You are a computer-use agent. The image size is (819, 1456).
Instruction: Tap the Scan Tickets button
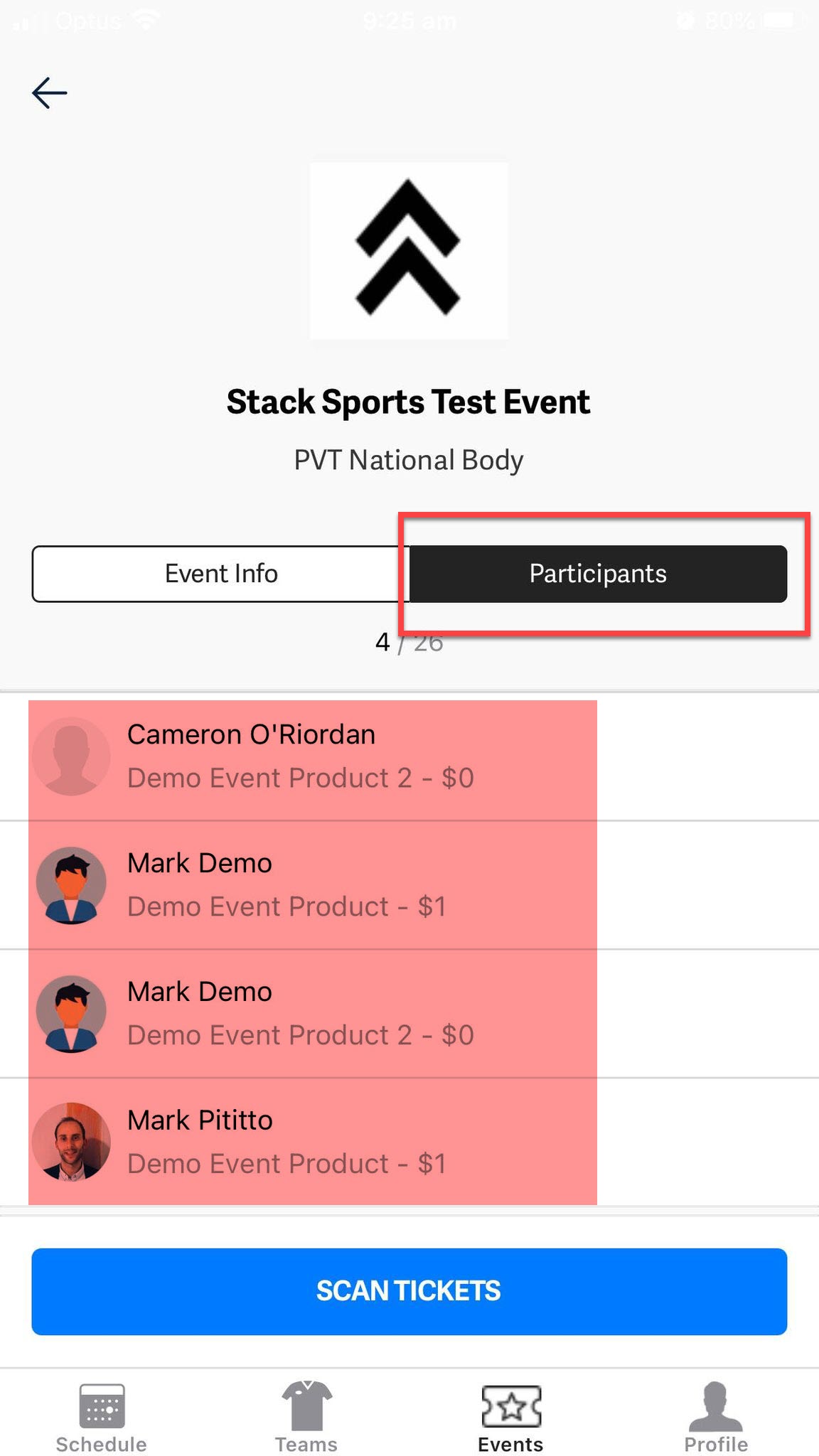(x=409, y=1291)
